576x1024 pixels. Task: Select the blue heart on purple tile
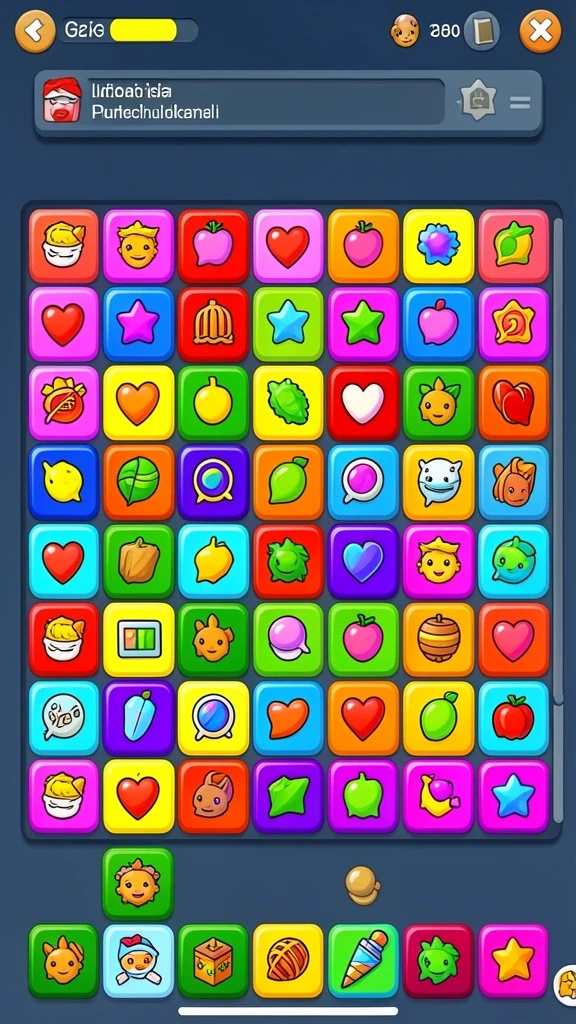click(x=363, y=561)
